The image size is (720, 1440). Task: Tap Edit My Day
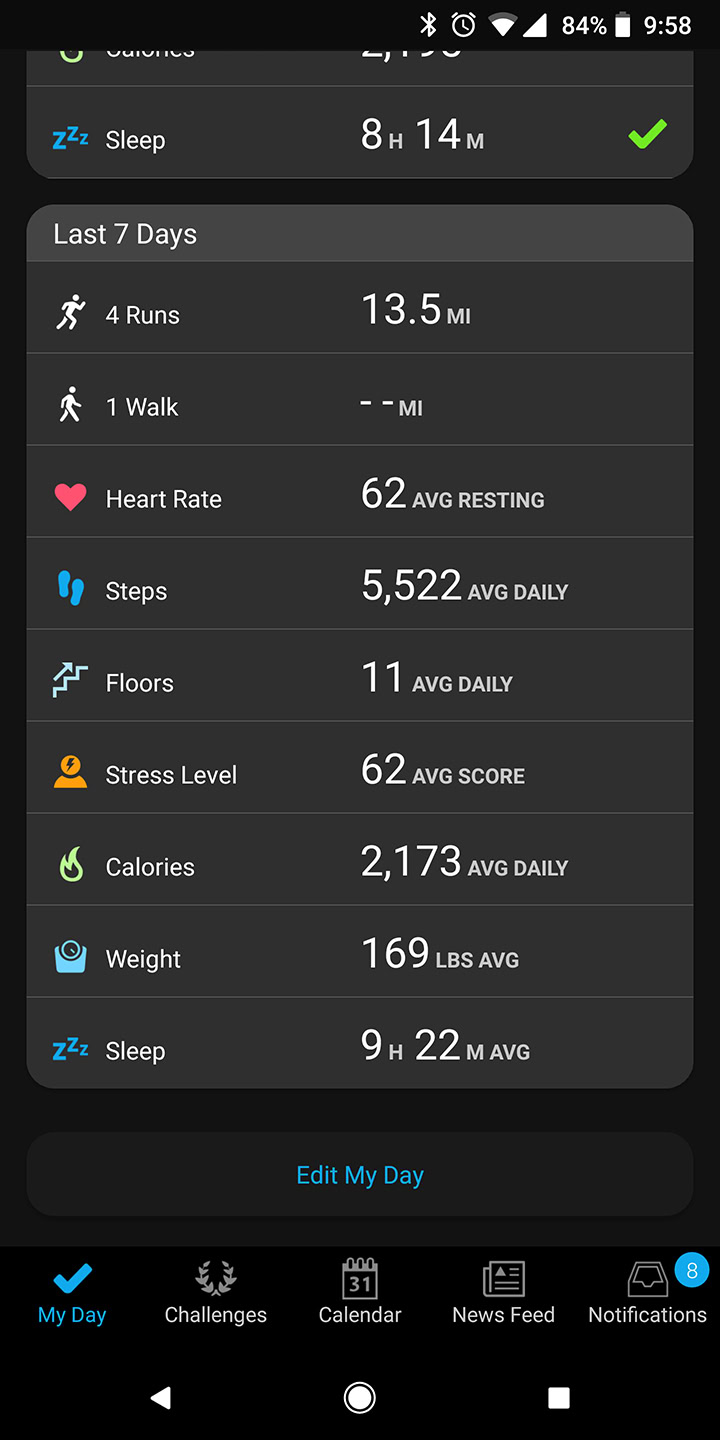pos(360,1175)
